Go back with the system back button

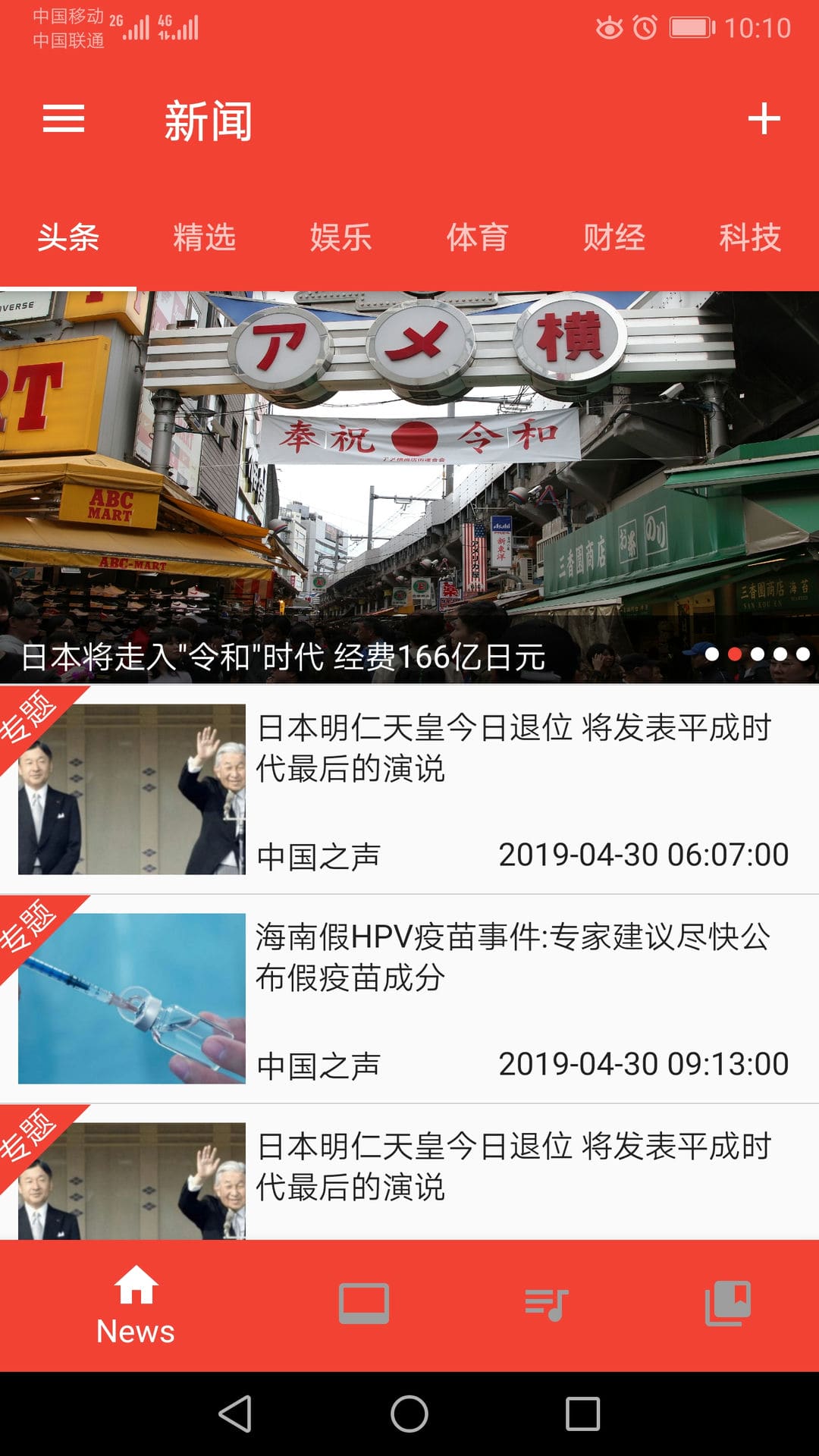pyautogui.click(x=235, y=1414)
